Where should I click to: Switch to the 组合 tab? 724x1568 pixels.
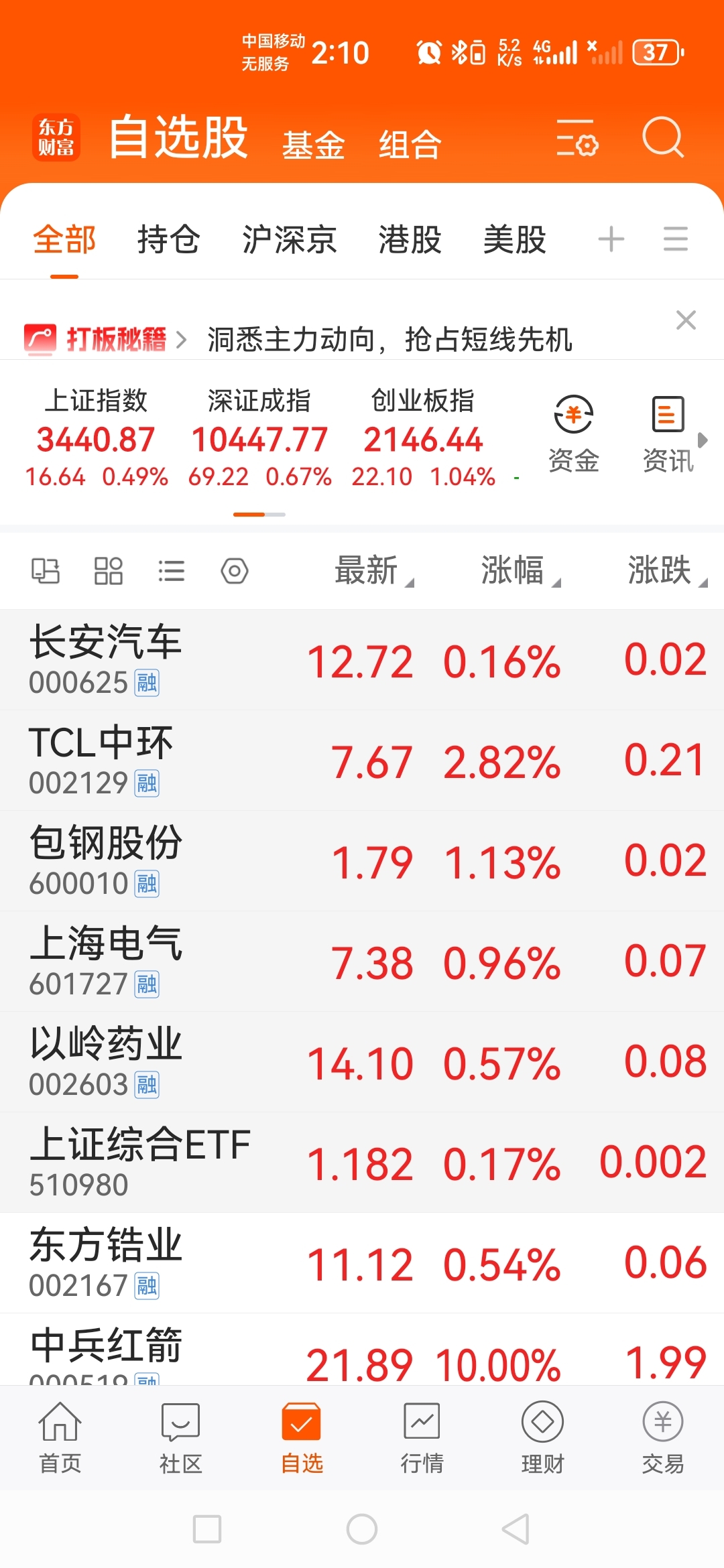pyautogui.click(x=410, y=145)
